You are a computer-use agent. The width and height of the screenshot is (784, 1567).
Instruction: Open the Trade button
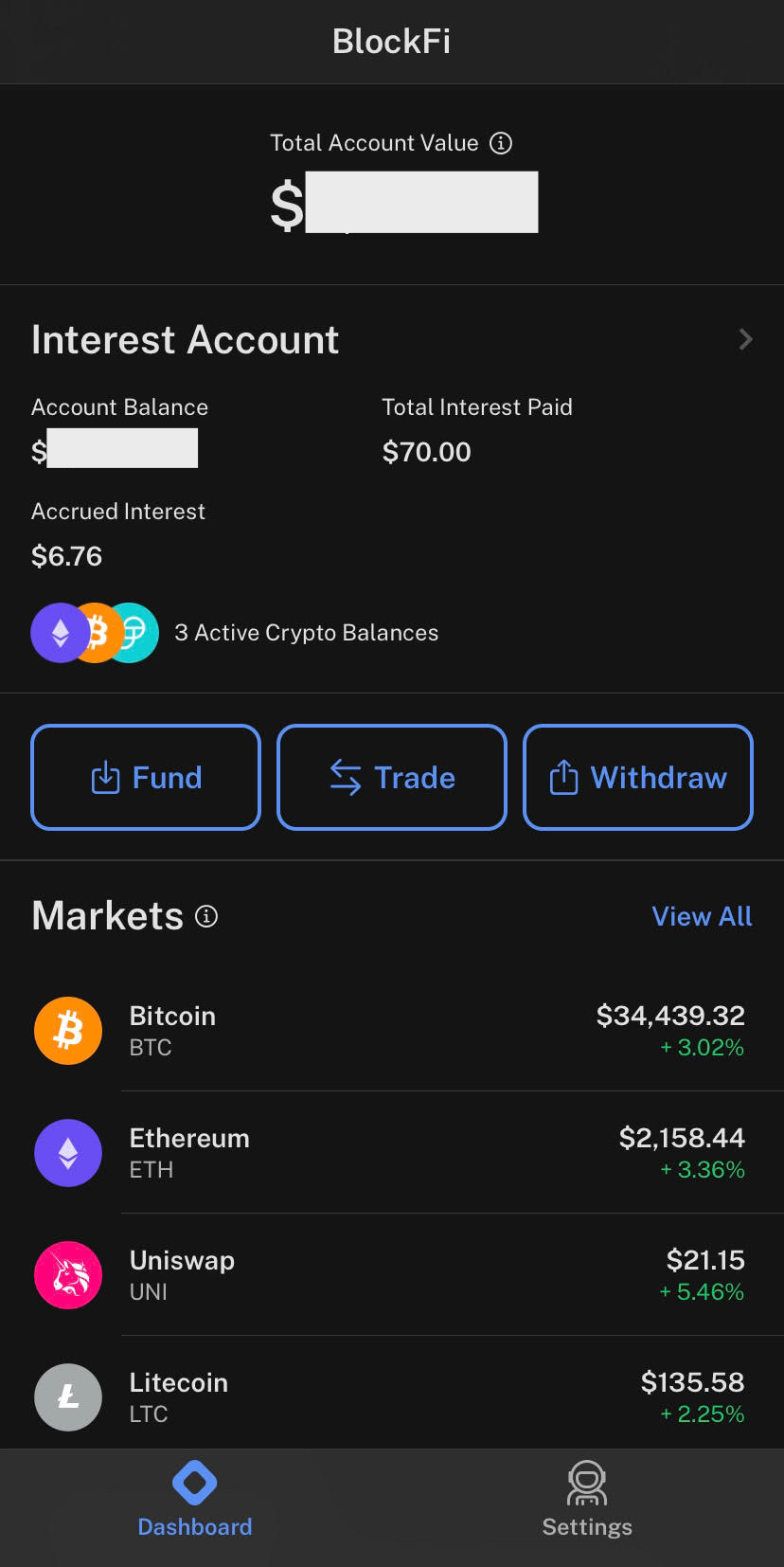coord(392,777)
